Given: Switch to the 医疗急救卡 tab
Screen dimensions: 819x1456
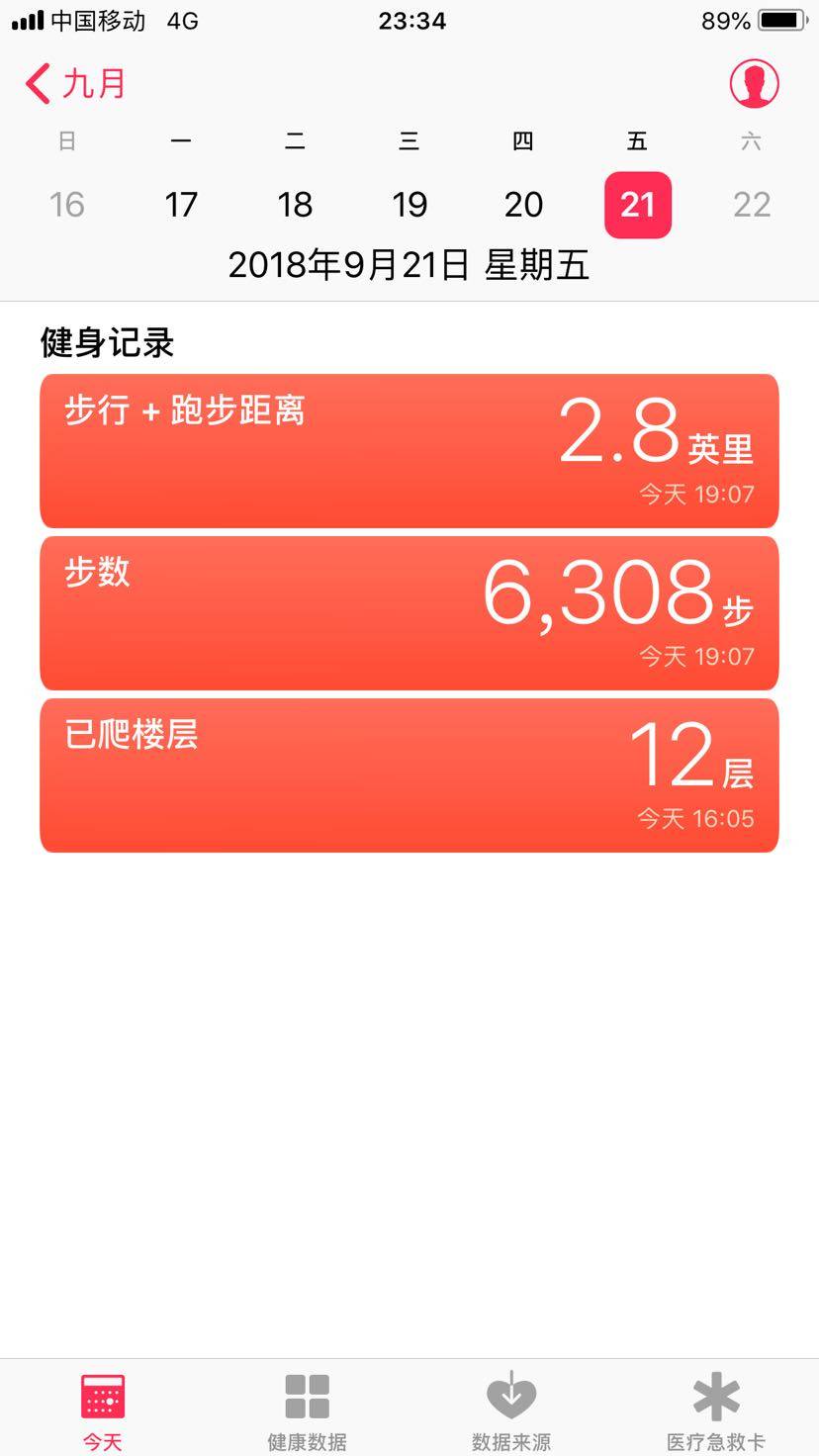Looking at the screenshot, I should coord(716,1410).
